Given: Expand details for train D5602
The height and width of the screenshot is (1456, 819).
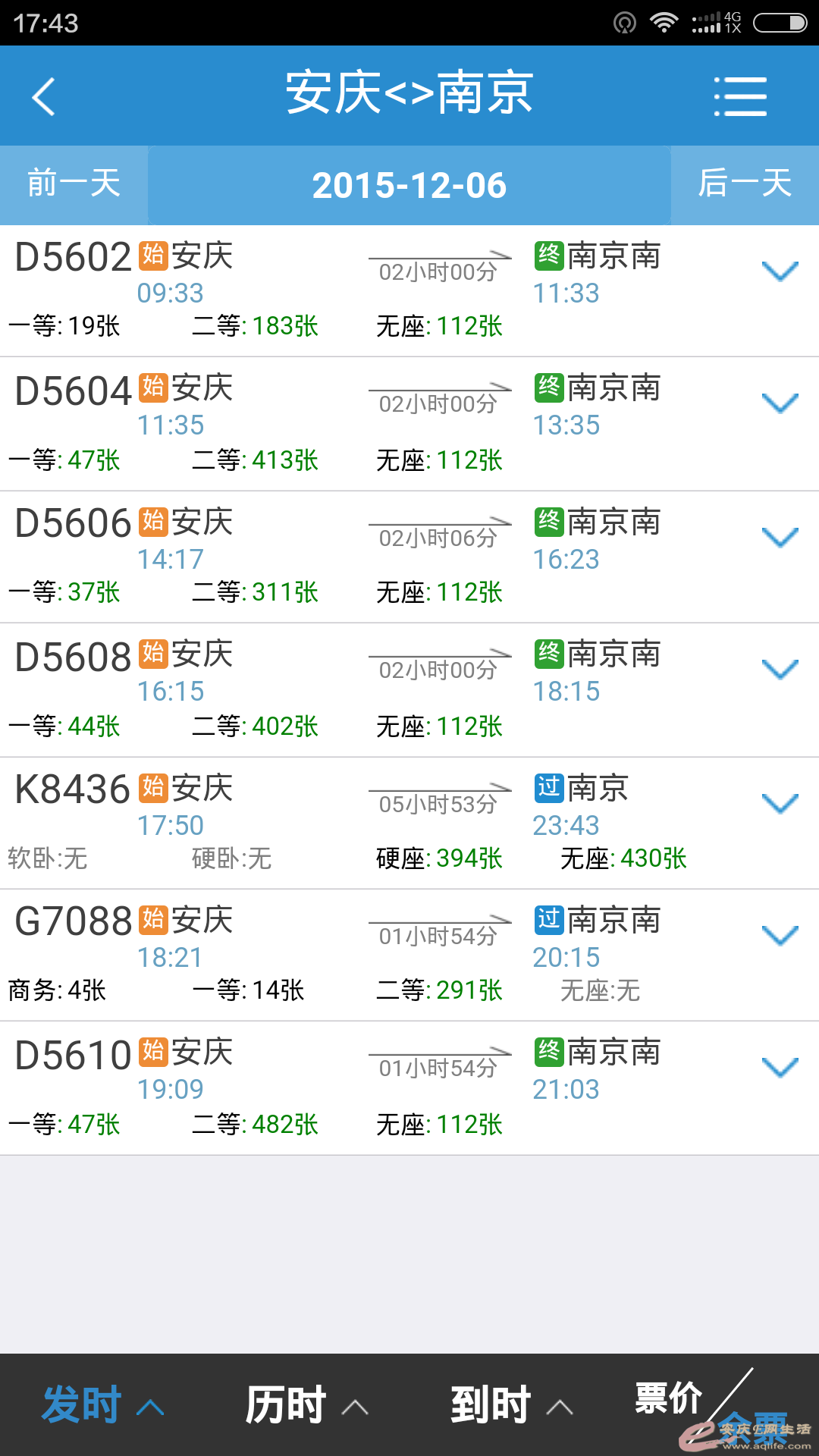Looking at the screenshot, I should (780, 271).
